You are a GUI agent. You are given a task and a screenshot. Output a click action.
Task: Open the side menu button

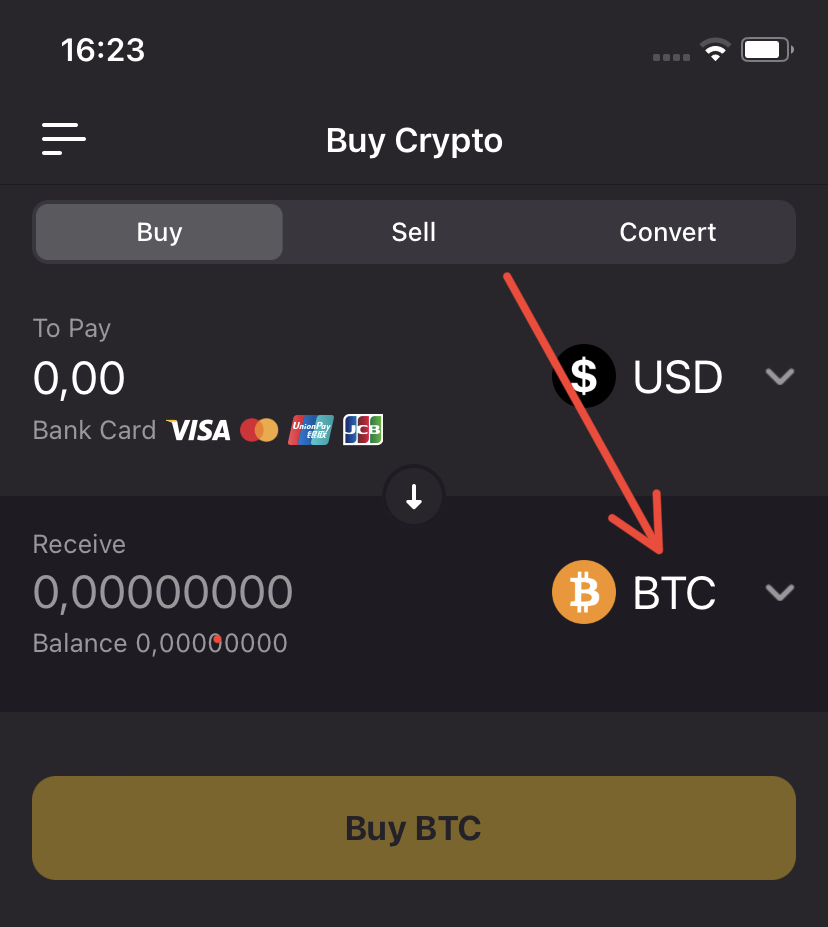[x=63, y=139]
